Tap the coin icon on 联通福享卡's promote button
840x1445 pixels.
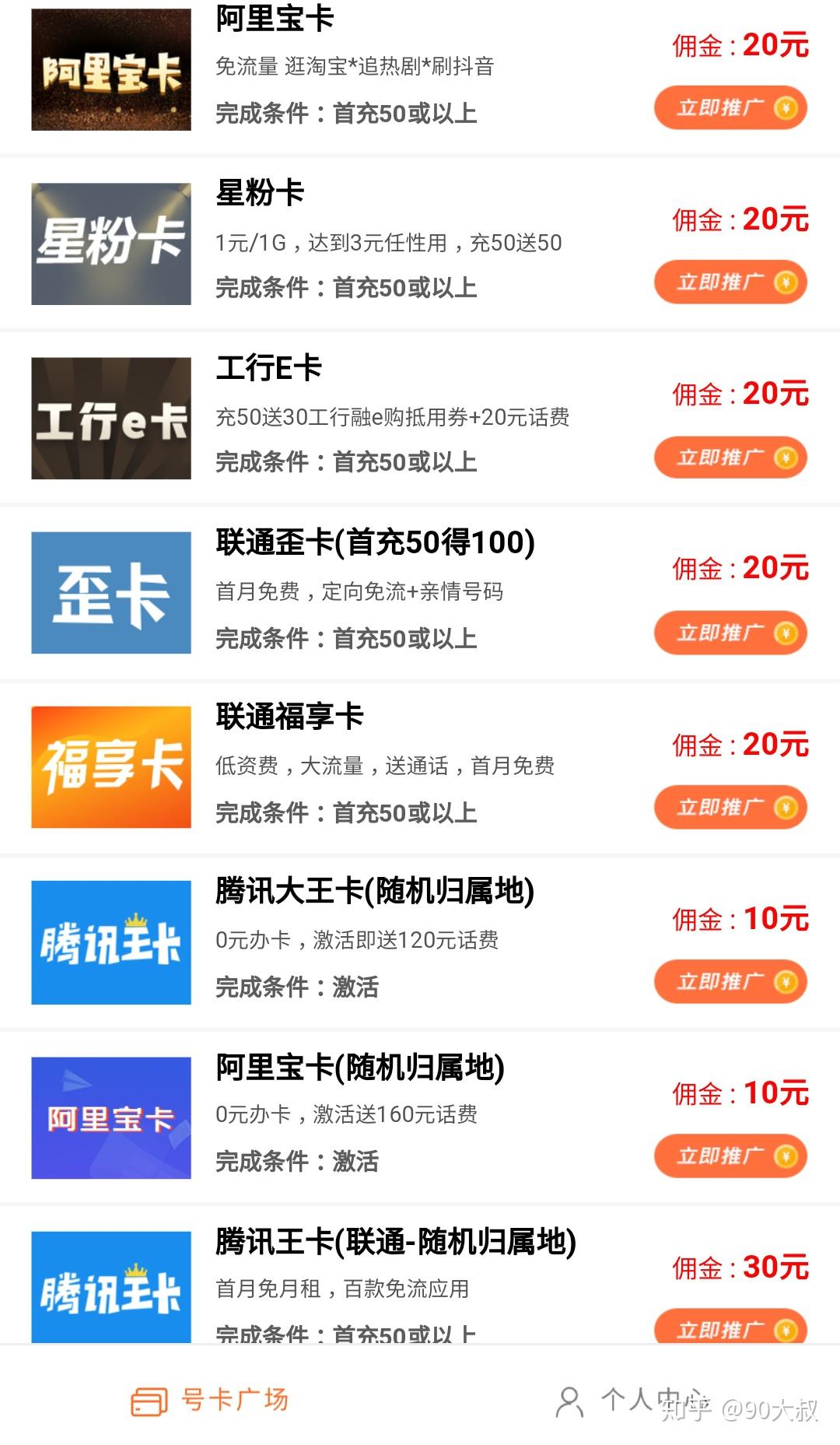[788, 808]
